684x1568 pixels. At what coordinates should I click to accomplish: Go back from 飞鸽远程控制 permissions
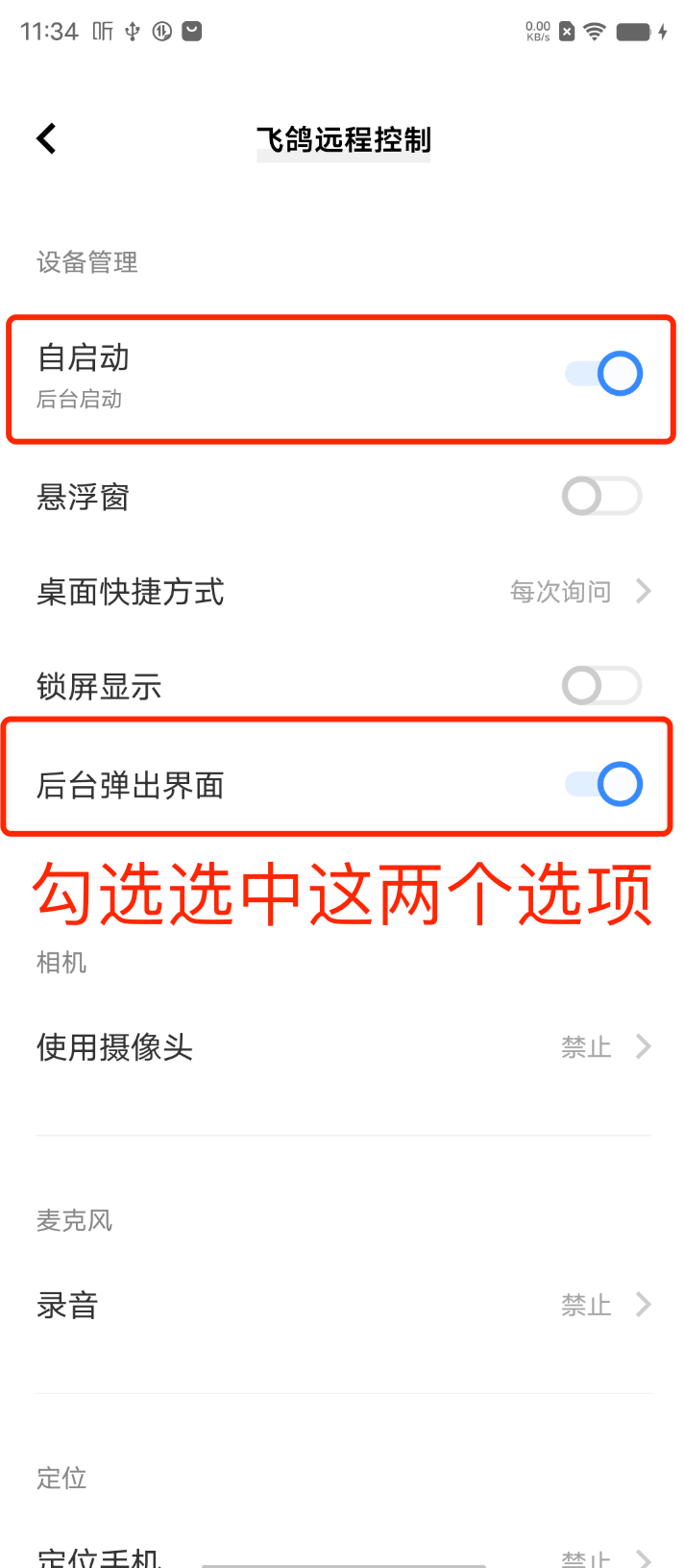[47, 139]
